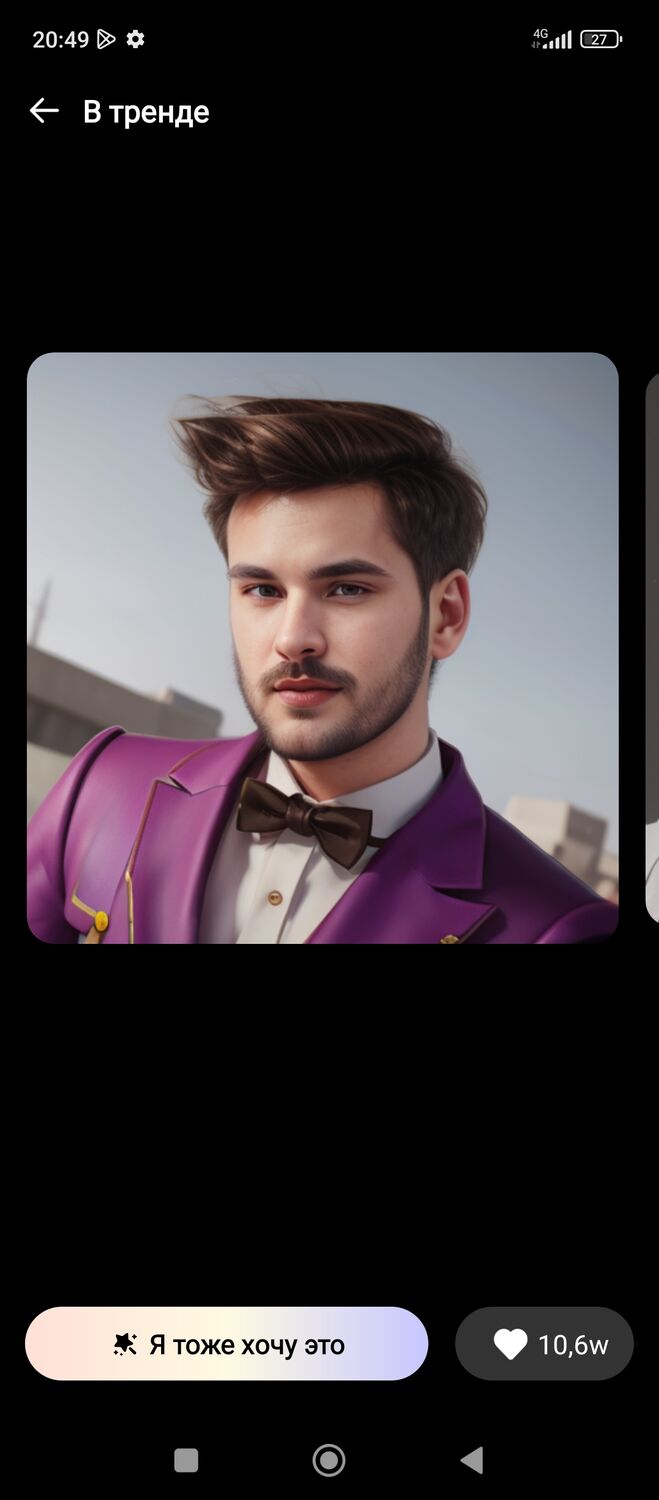
Task: Tap the system home button
Action: [329, 1460]
